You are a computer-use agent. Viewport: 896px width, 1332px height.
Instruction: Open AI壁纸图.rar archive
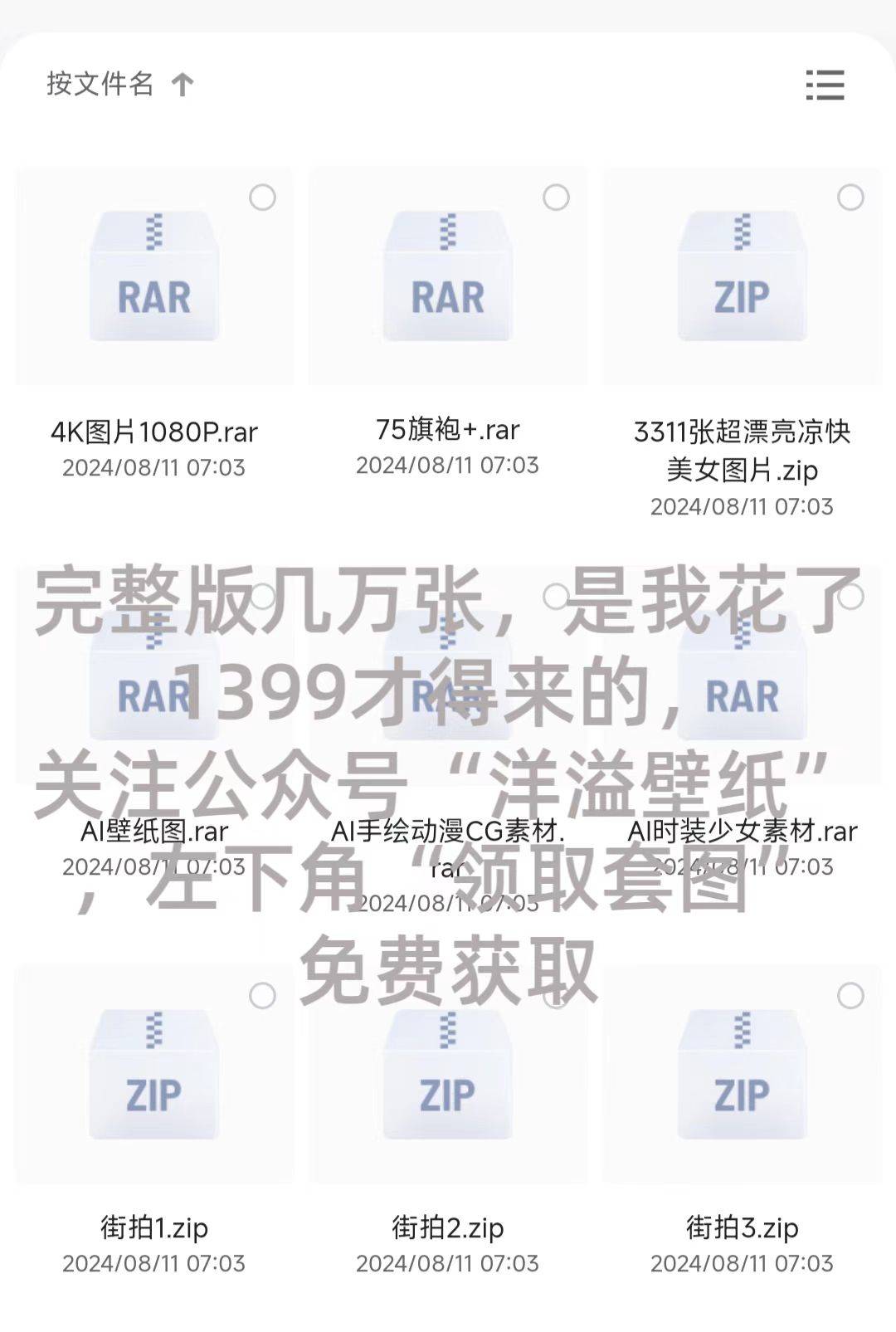[x=154, y=676]
